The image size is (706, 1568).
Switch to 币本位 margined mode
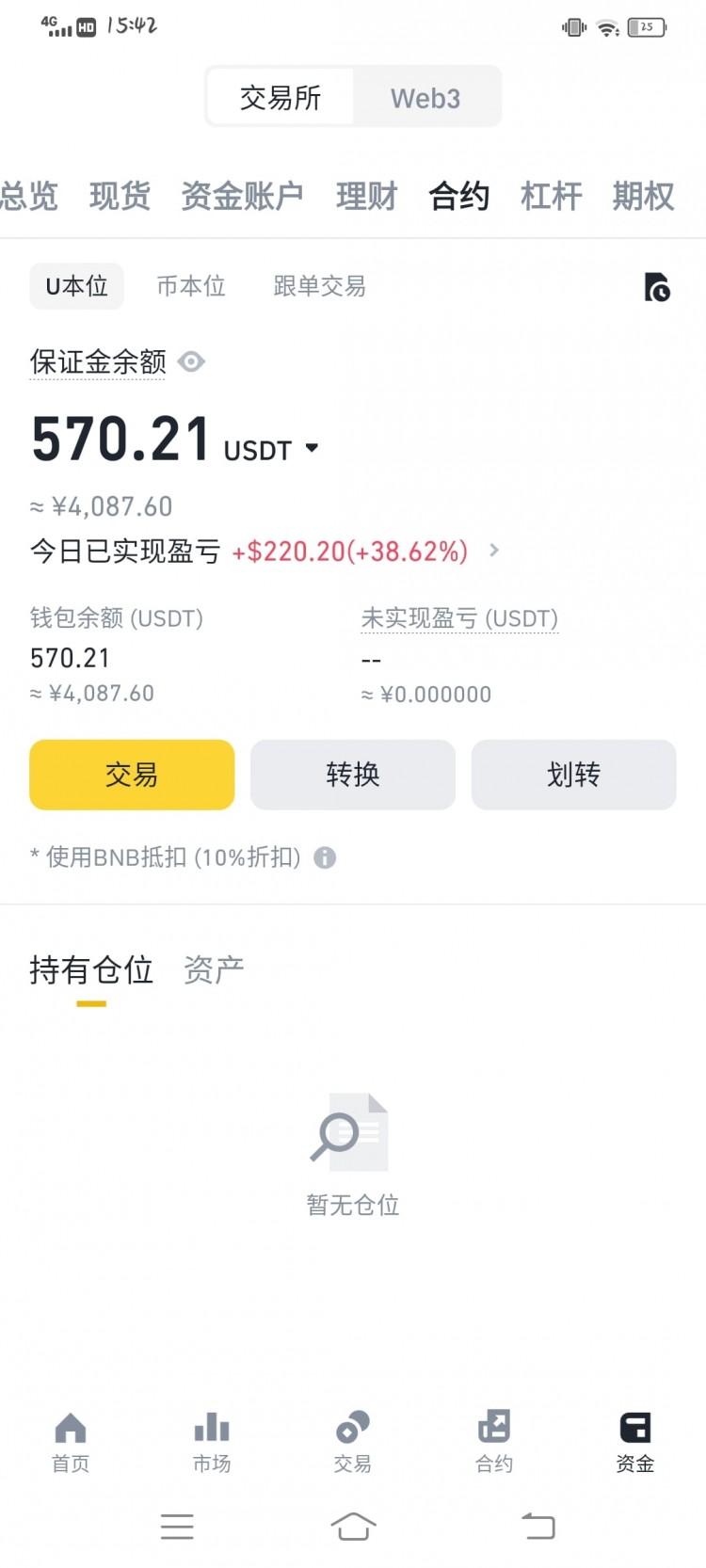point(191,287)
